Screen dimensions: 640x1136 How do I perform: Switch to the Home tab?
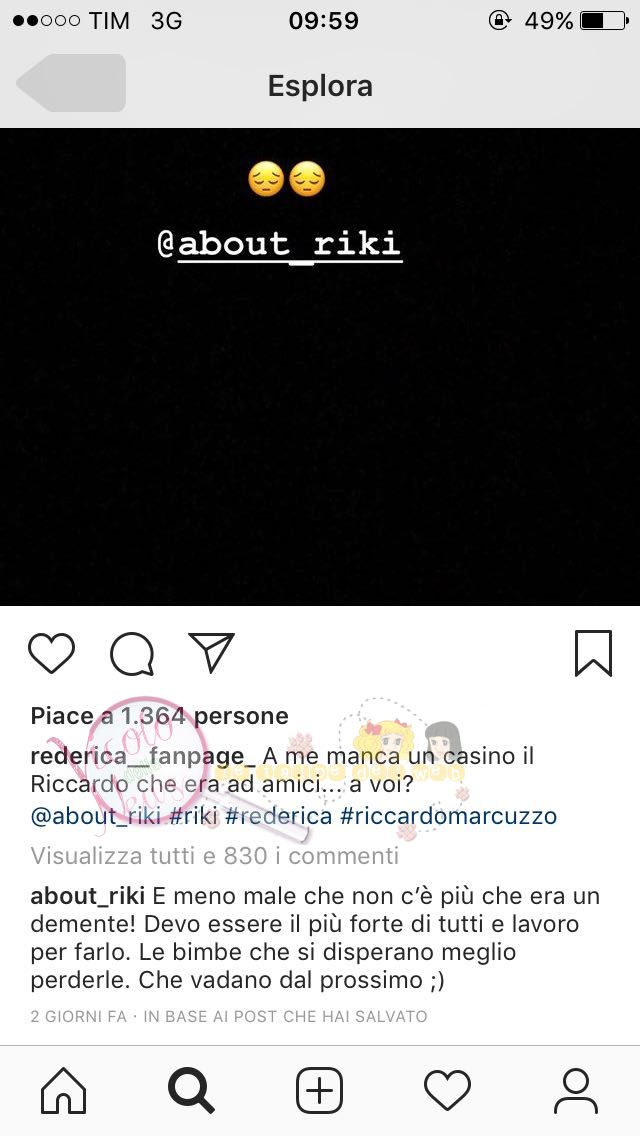[63, 1090]
